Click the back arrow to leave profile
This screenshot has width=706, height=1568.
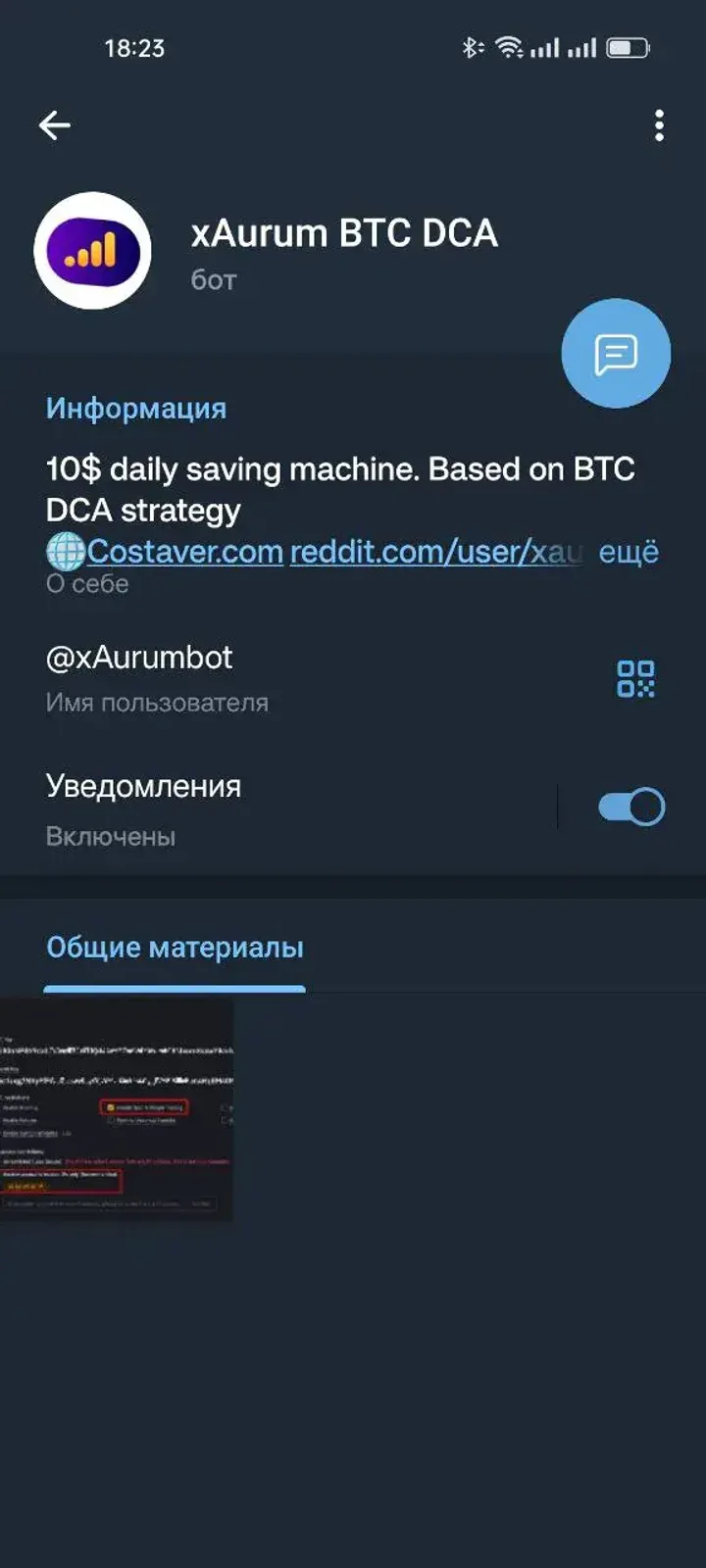[x=54, y=124]
